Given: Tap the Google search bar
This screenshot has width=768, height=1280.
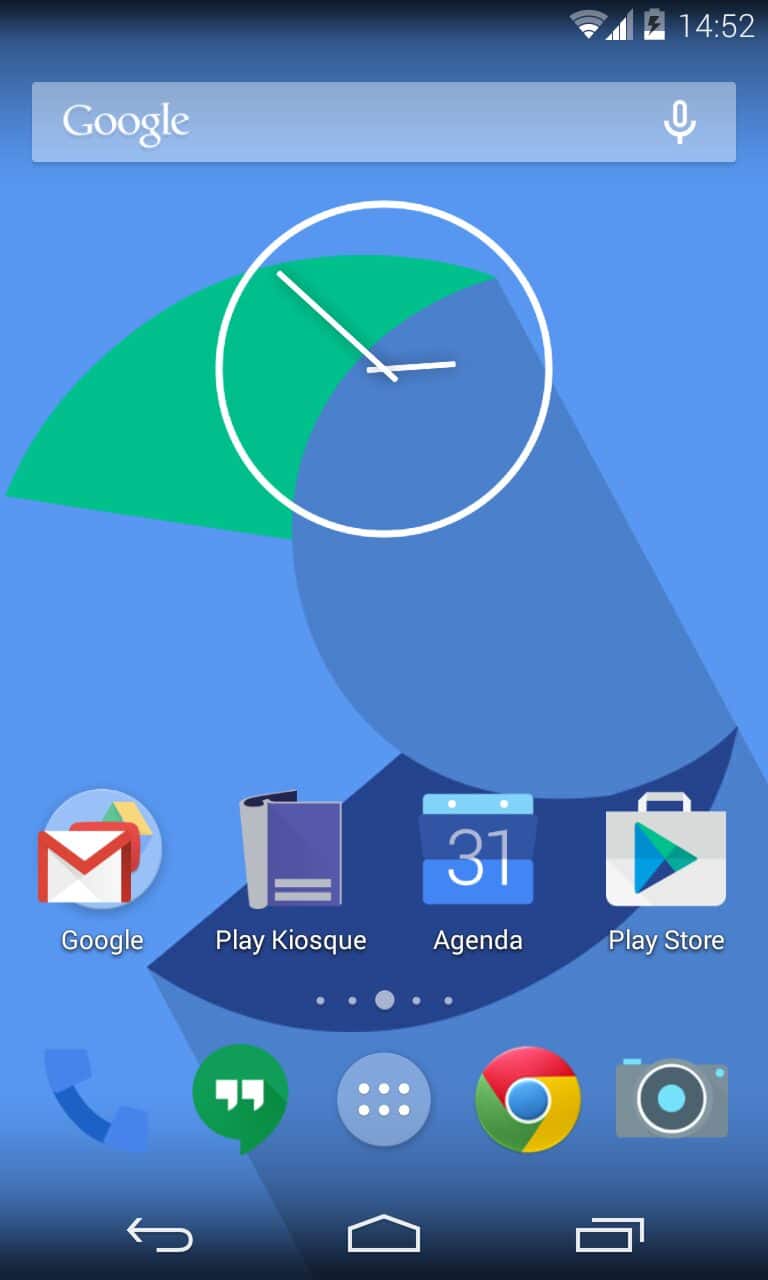Looking at the screenshot, I should [340, 122].
